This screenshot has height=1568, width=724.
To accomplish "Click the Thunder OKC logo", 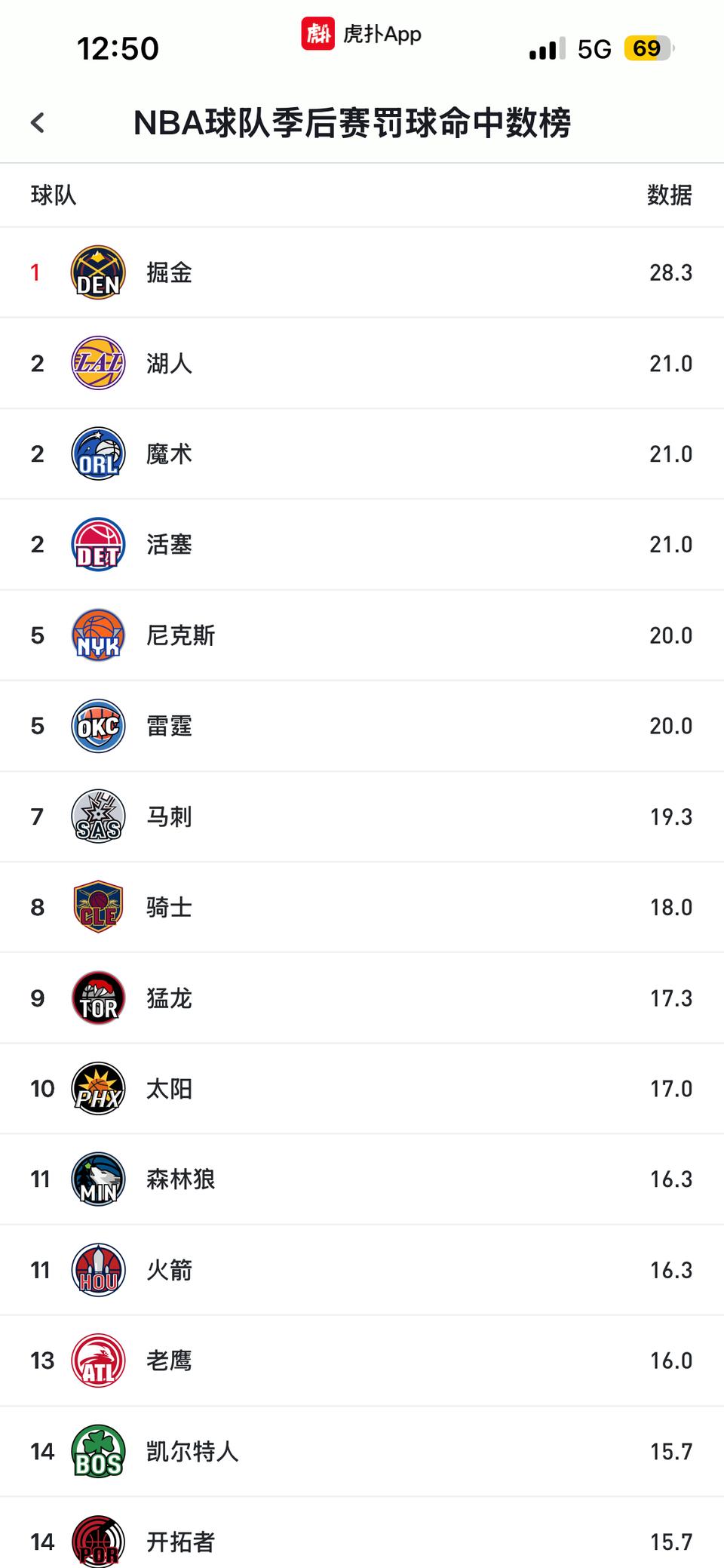I will tap(97, 725).
